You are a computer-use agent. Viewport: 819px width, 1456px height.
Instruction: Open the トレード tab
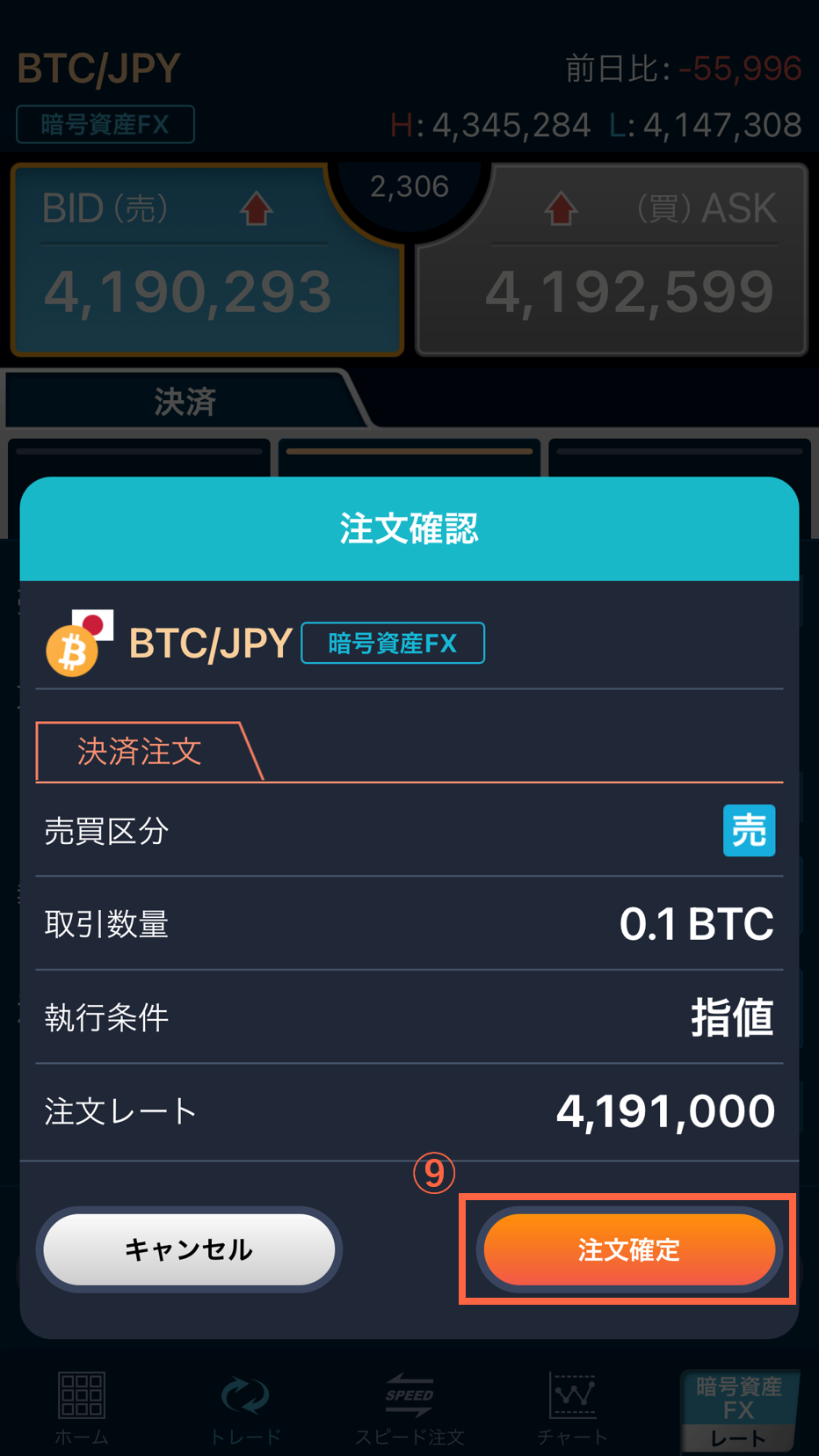point(245,1407)
